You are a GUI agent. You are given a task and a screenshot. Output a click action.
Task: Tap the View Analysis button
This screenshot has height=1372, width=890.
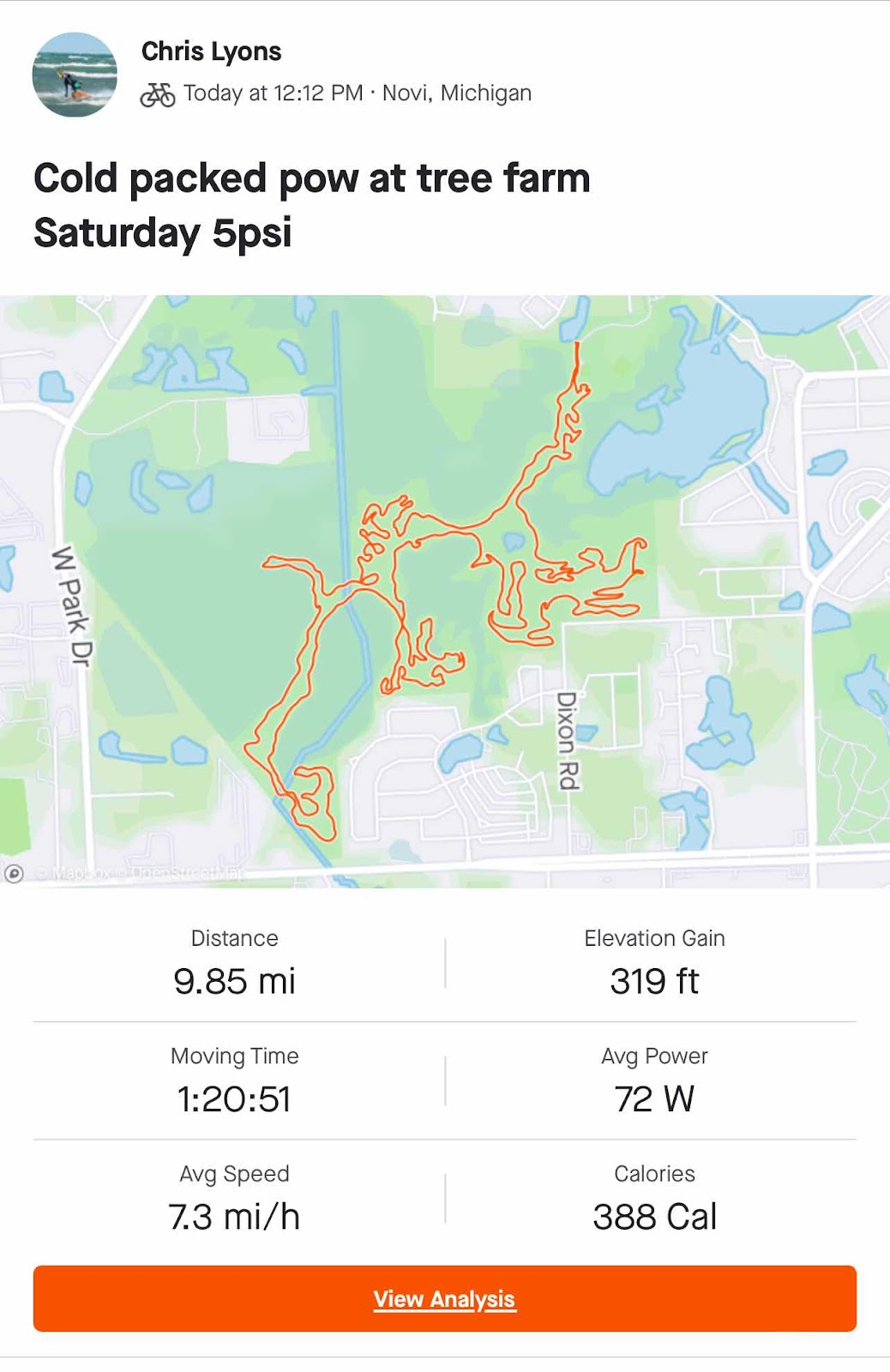[445, 1298]
